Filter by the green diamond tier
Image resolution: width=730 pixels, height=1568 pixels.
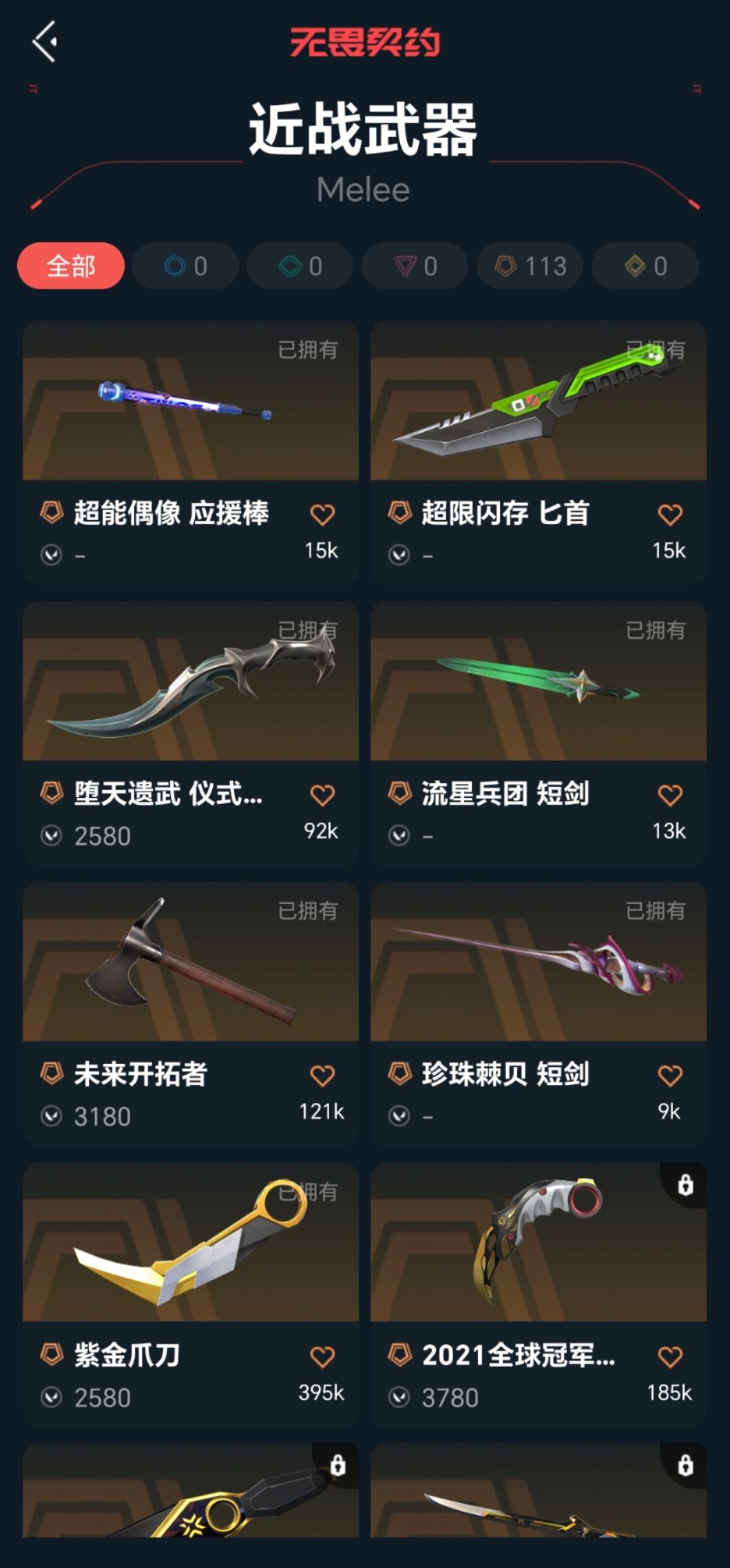[300, 266]
